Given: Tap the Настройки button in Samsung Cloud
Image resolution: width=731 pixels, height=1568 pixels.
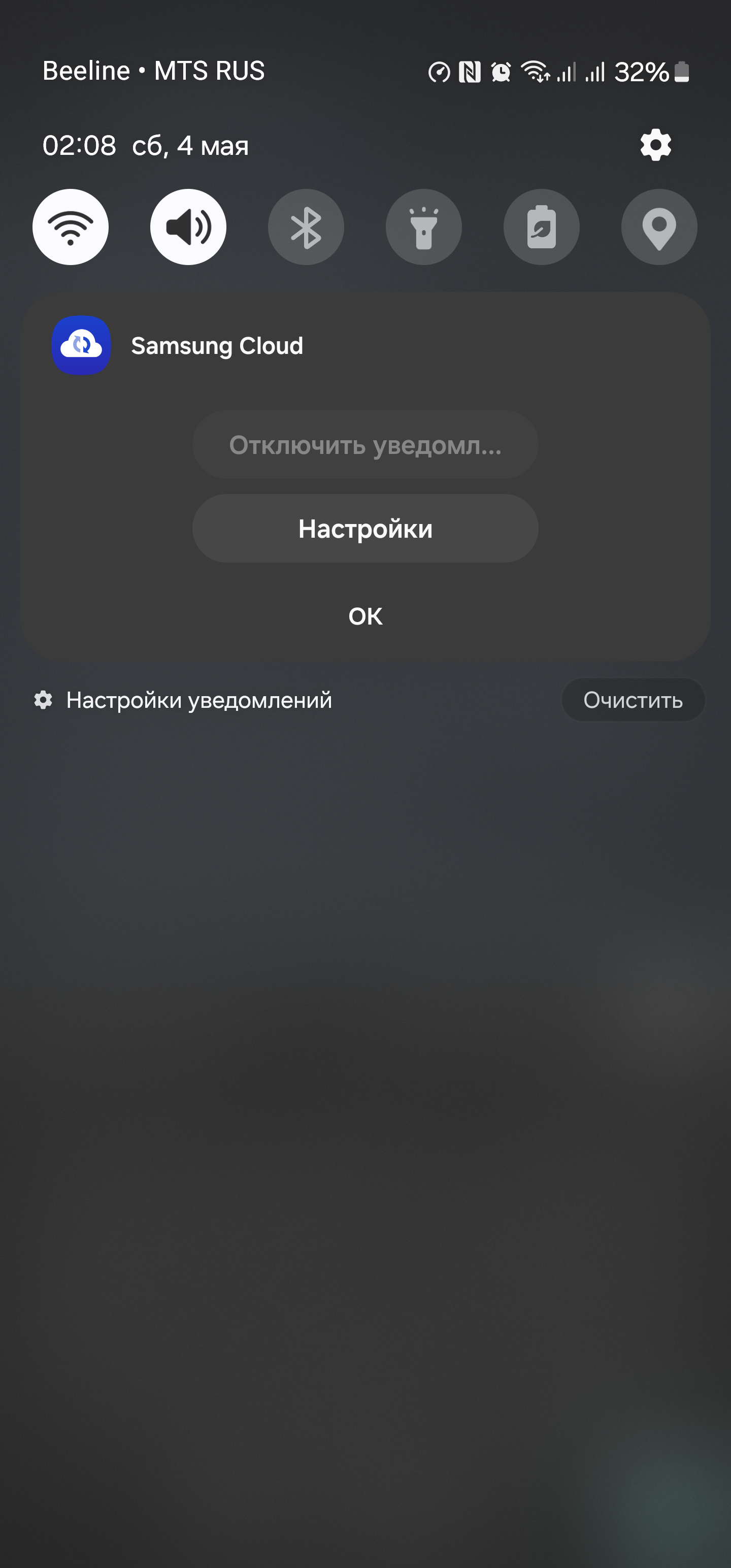Looking at the screenshot, I should click(365, 529).
